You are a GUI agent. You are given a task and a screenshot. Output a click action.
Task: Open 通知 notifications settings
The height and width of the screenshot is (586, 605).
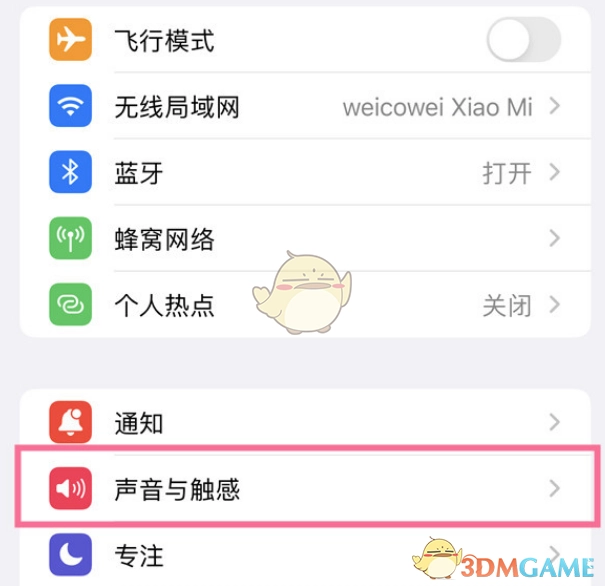(300, 423)
